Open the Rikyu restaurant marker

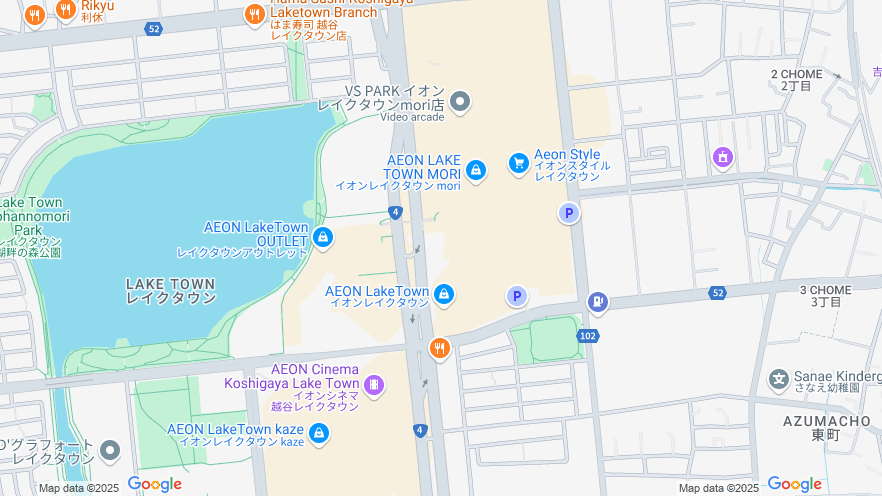coord(66,10)
